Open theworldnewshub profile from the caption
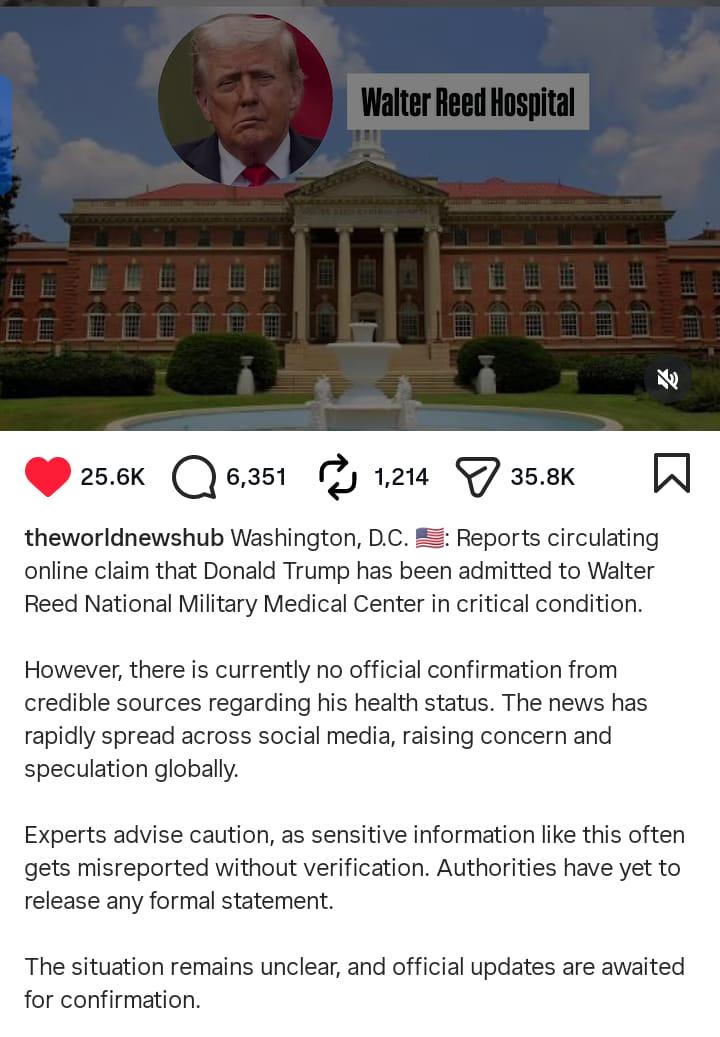This screenshot has height=1037, width=720. pyautogui.click(x=124, y=538)
